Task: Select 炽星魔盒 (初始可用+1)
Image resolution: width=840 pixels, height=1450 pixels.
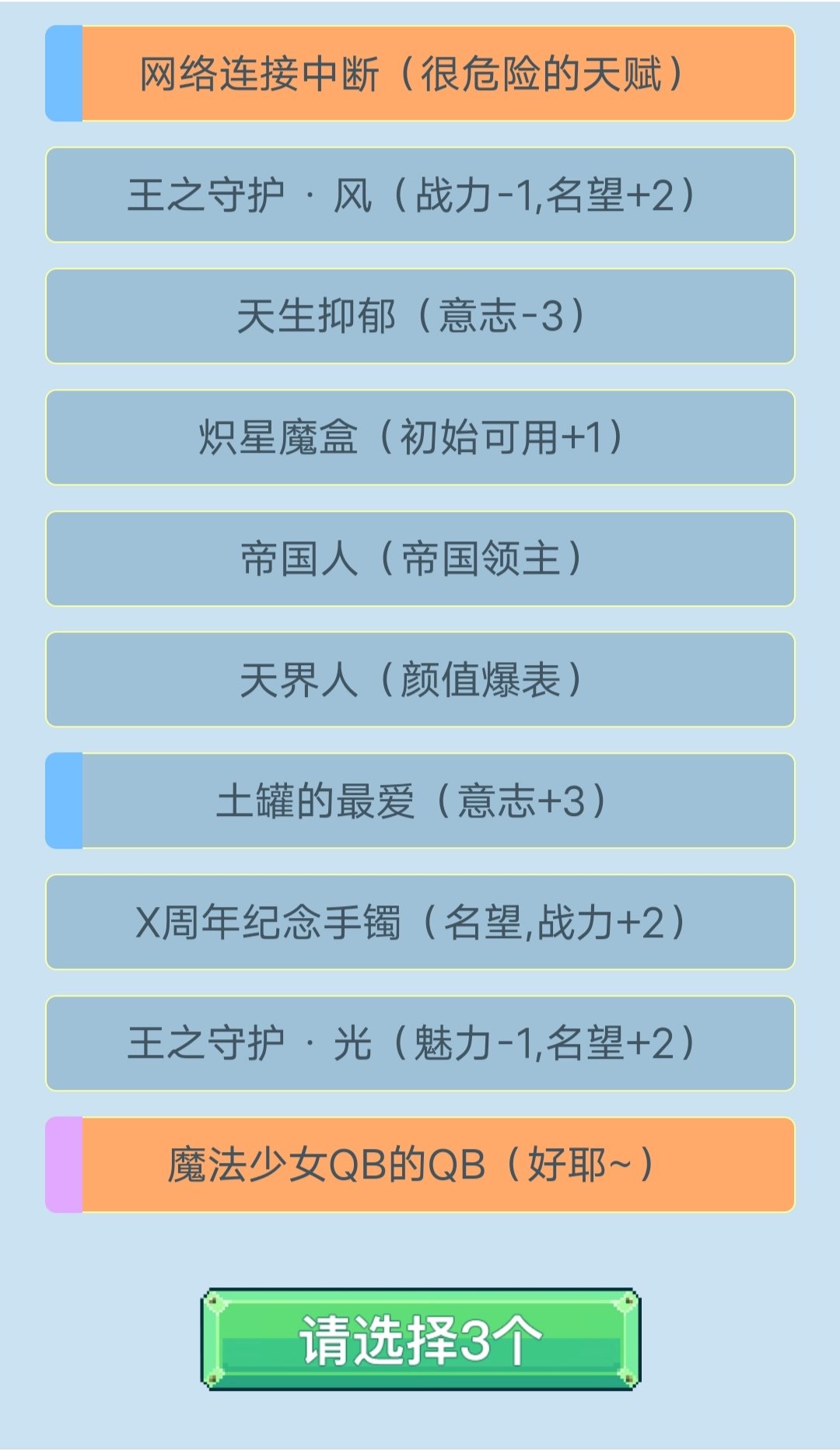Action: (420, 437)
